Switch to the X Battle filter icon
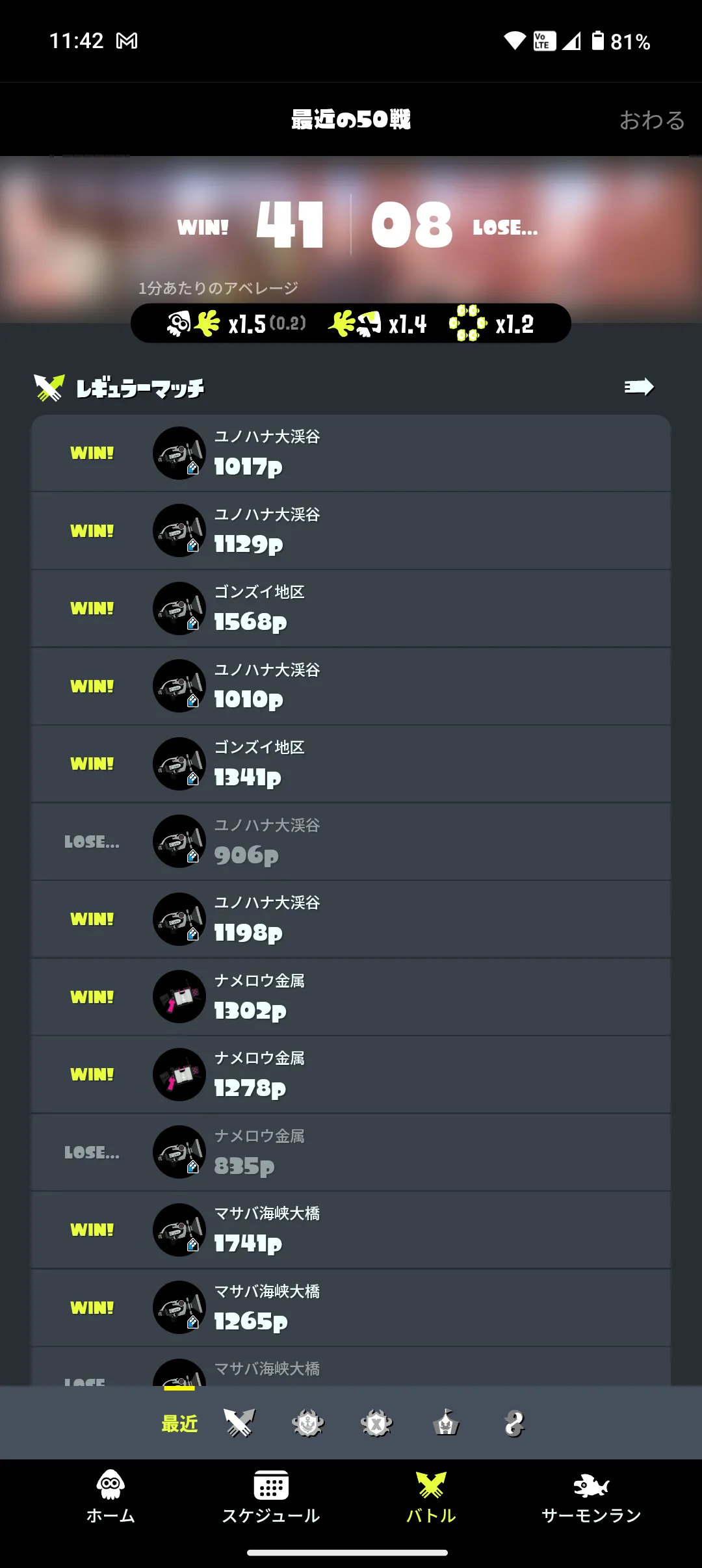Viewport: 702px width, 1568px height. (377, 1424)
